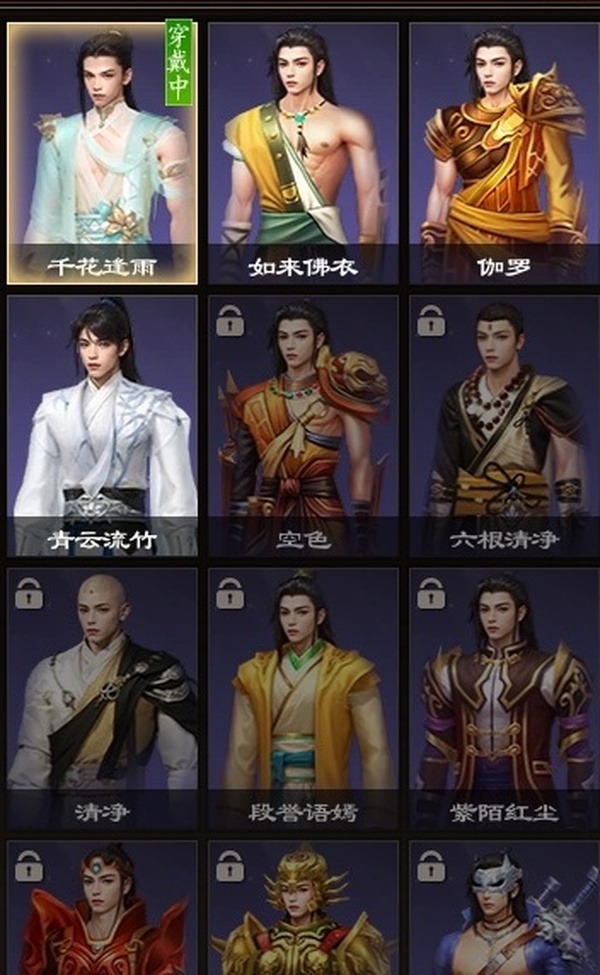Open the locked 清净 monk outfit
The image size is (600, 975).
[x=102, y=698]
